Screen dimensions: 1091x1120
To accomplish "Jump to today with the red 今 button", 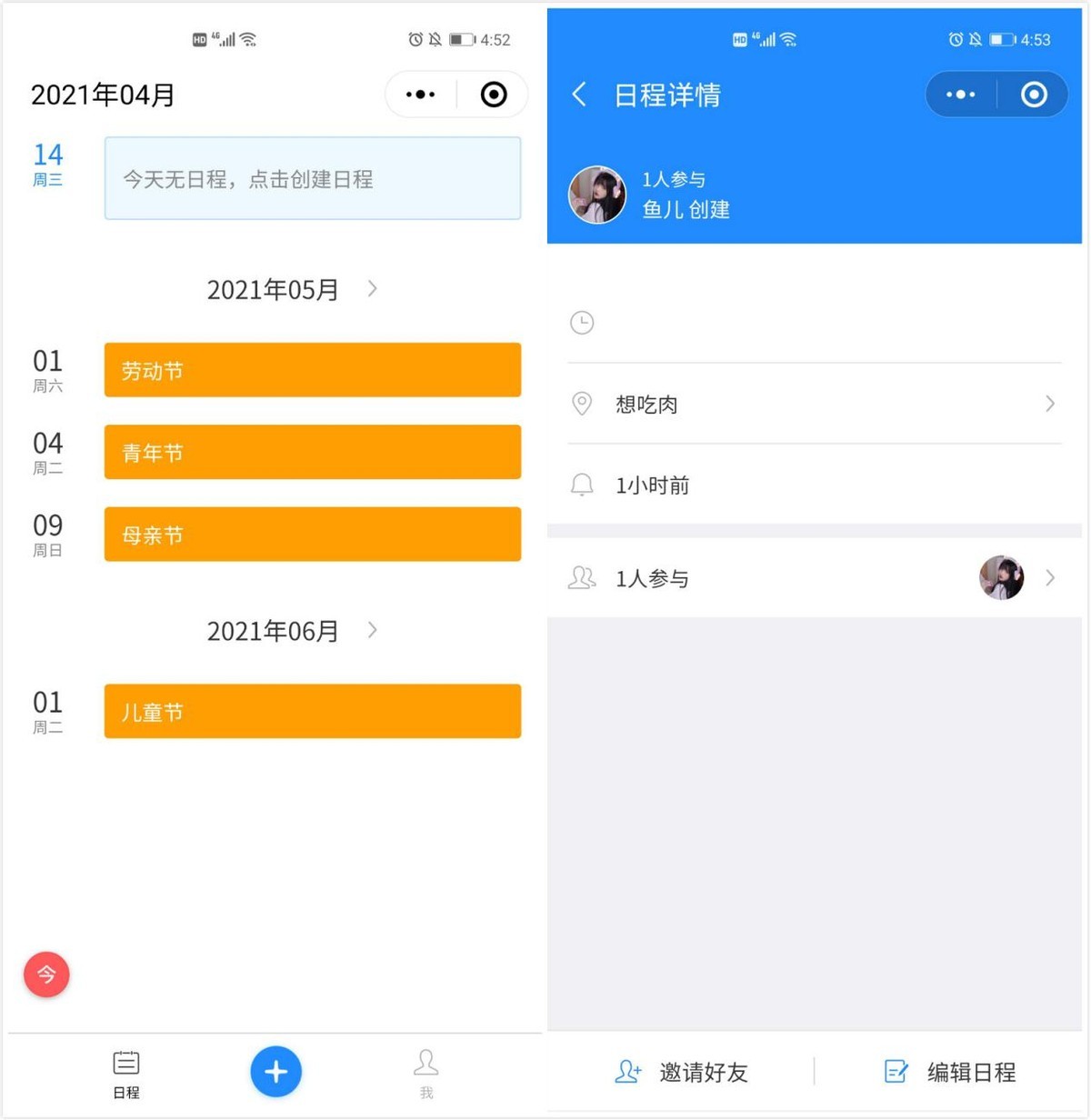I will (46, 975).
